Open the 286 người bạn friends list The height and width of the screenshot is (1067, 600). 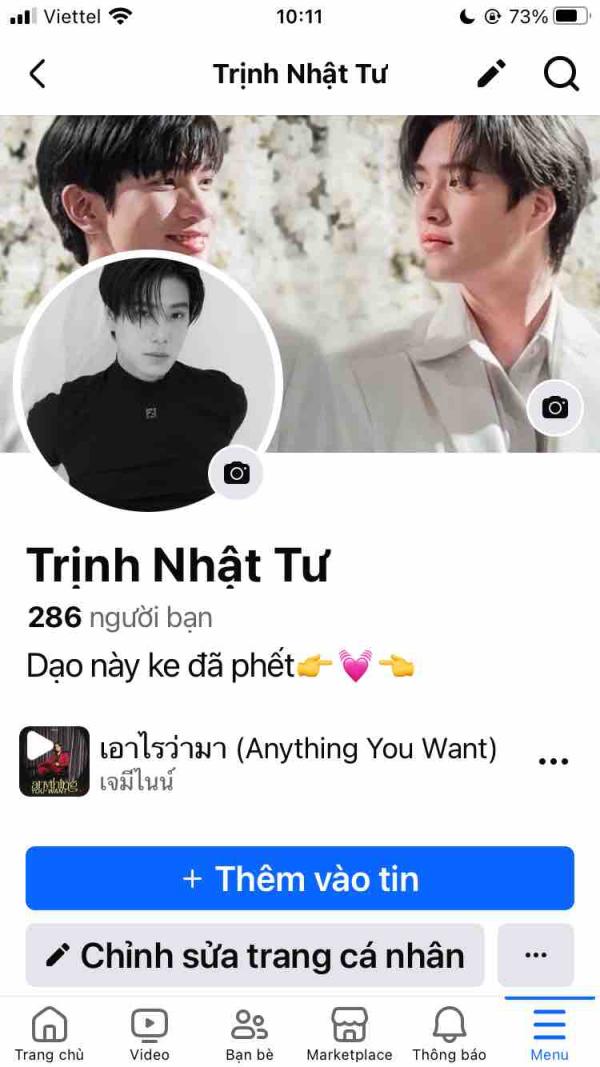pyautogui.click(x=120, y=618)
